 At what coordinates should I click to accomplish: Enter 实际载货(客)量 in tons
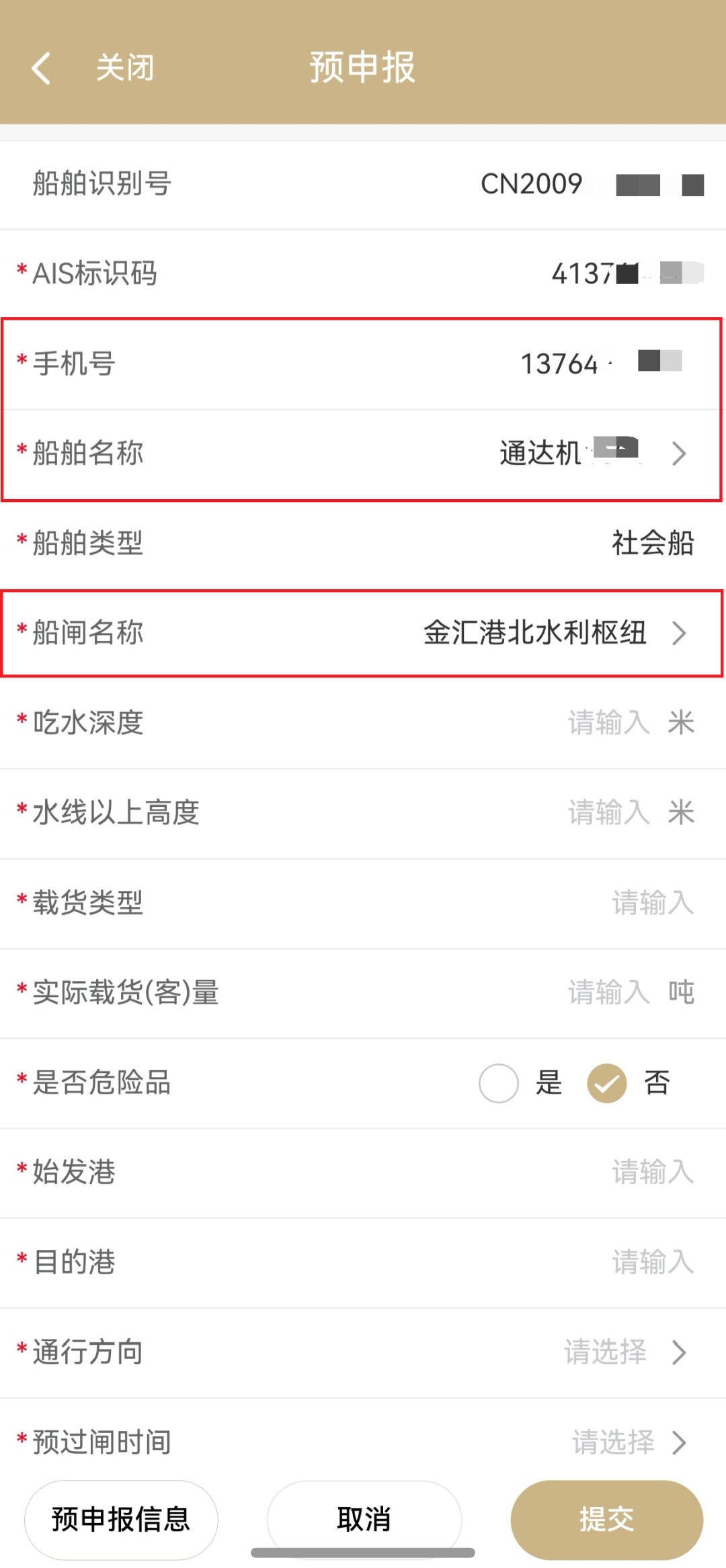[608, 993]
